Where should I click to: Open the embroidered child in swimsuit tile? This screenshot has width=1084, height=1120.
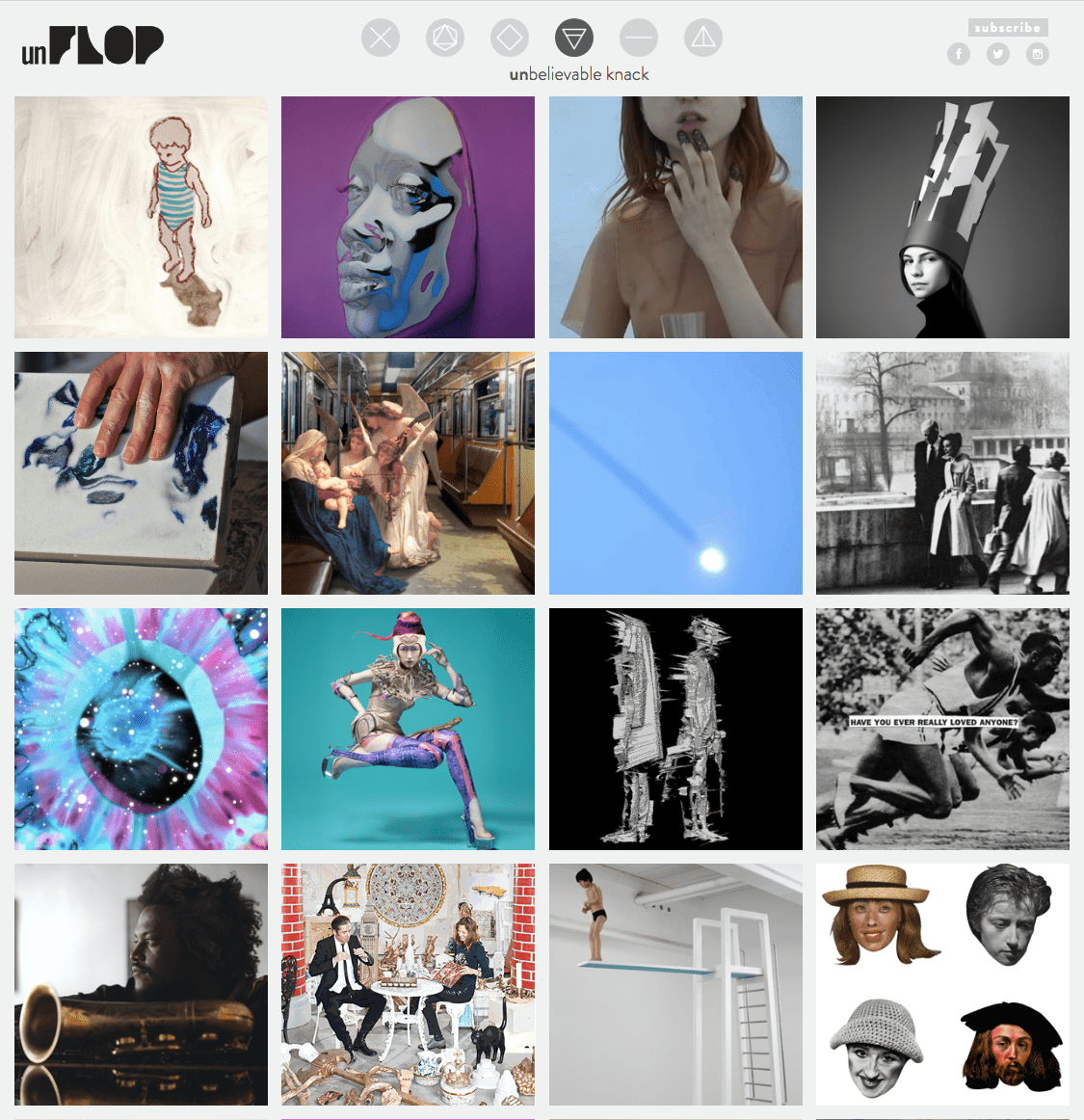[141, 217]
